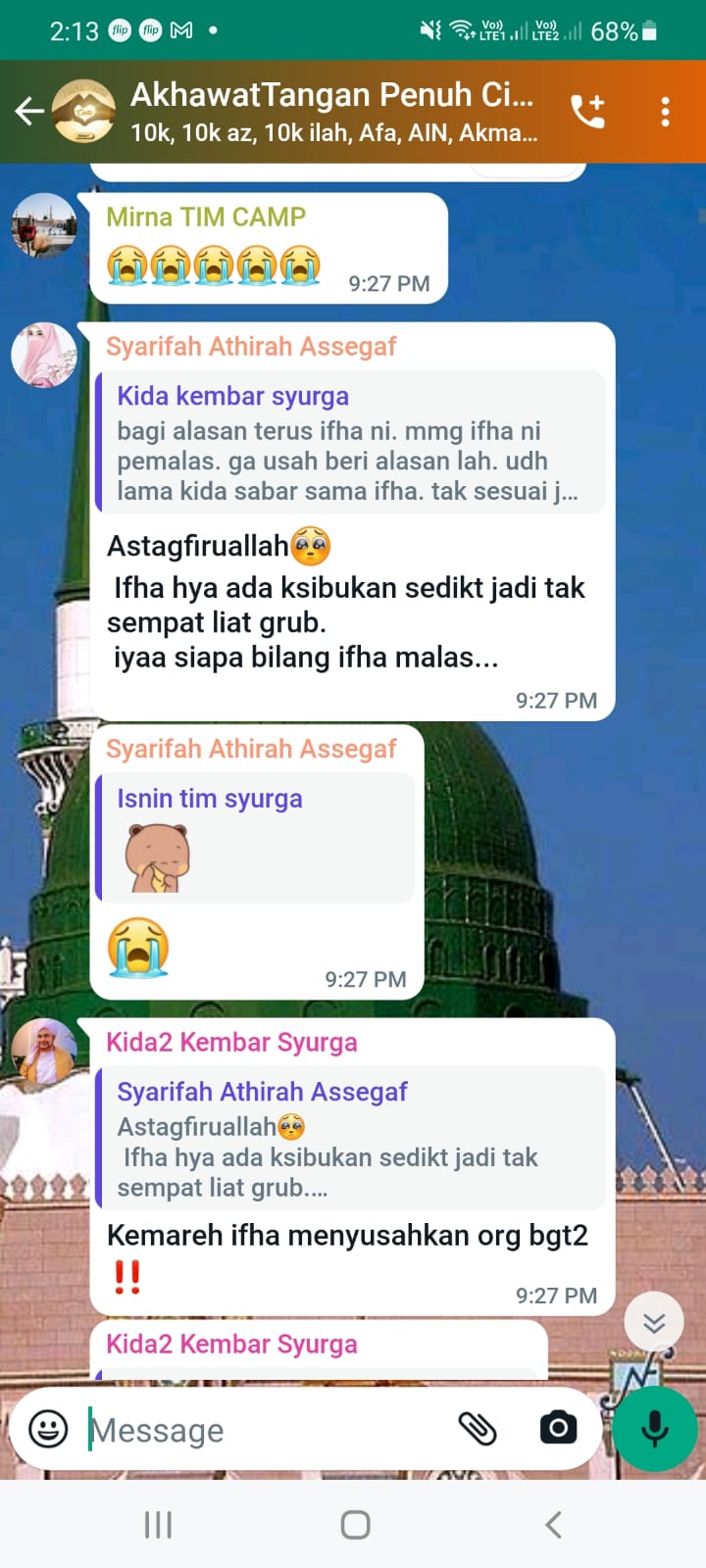
Task: Jump to quoted Kida kembar syurga message
Action: pyautogui.click(x=351, y=443)
